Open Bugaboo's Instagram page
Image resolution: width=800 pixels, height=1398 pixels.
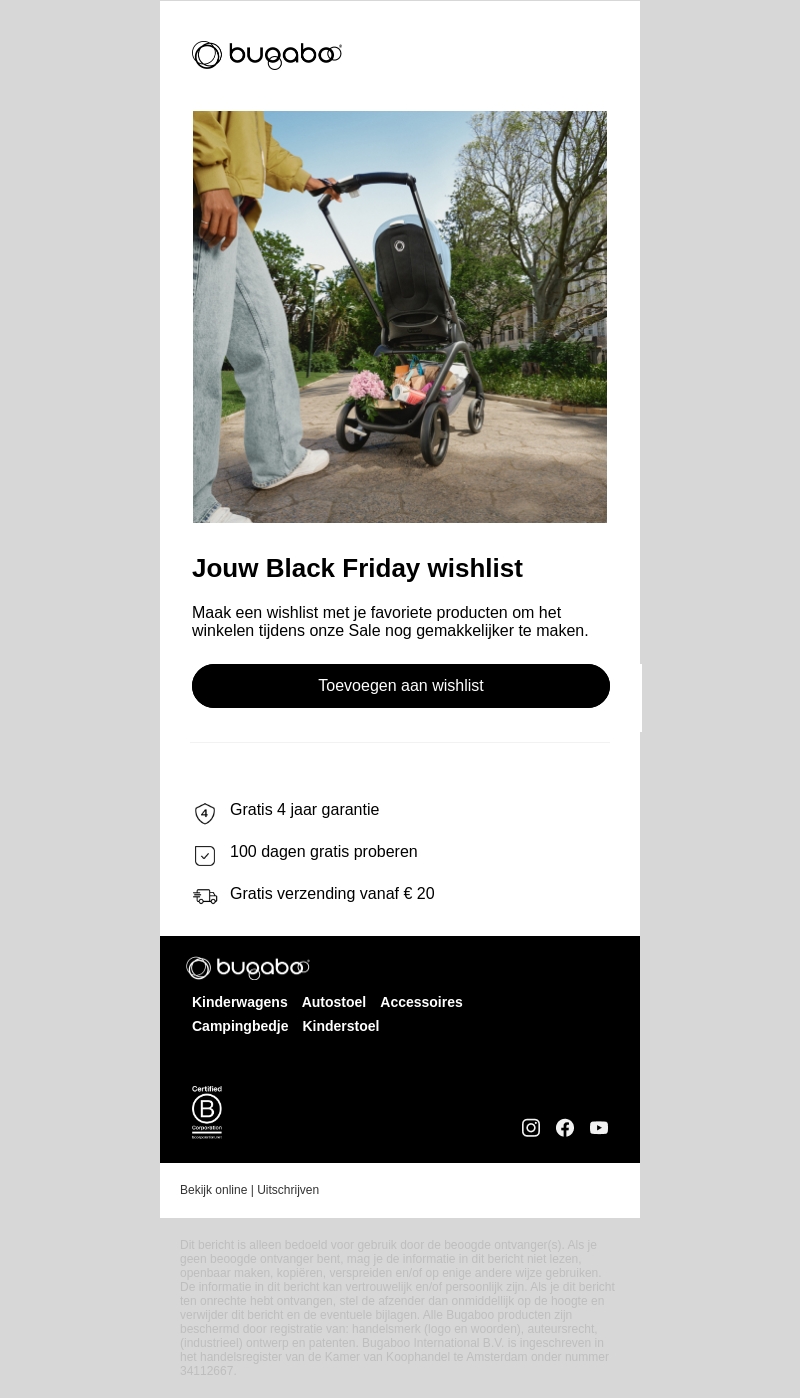pos(531,1128)
